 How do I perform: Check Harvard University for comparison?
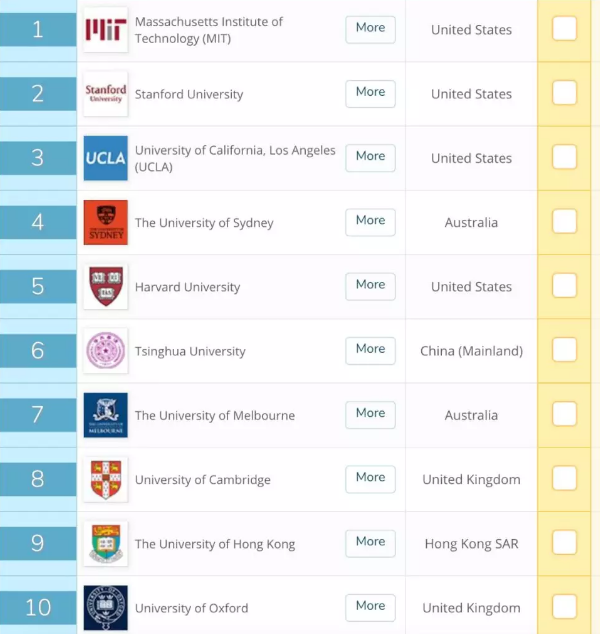click(x=564, y=285)
